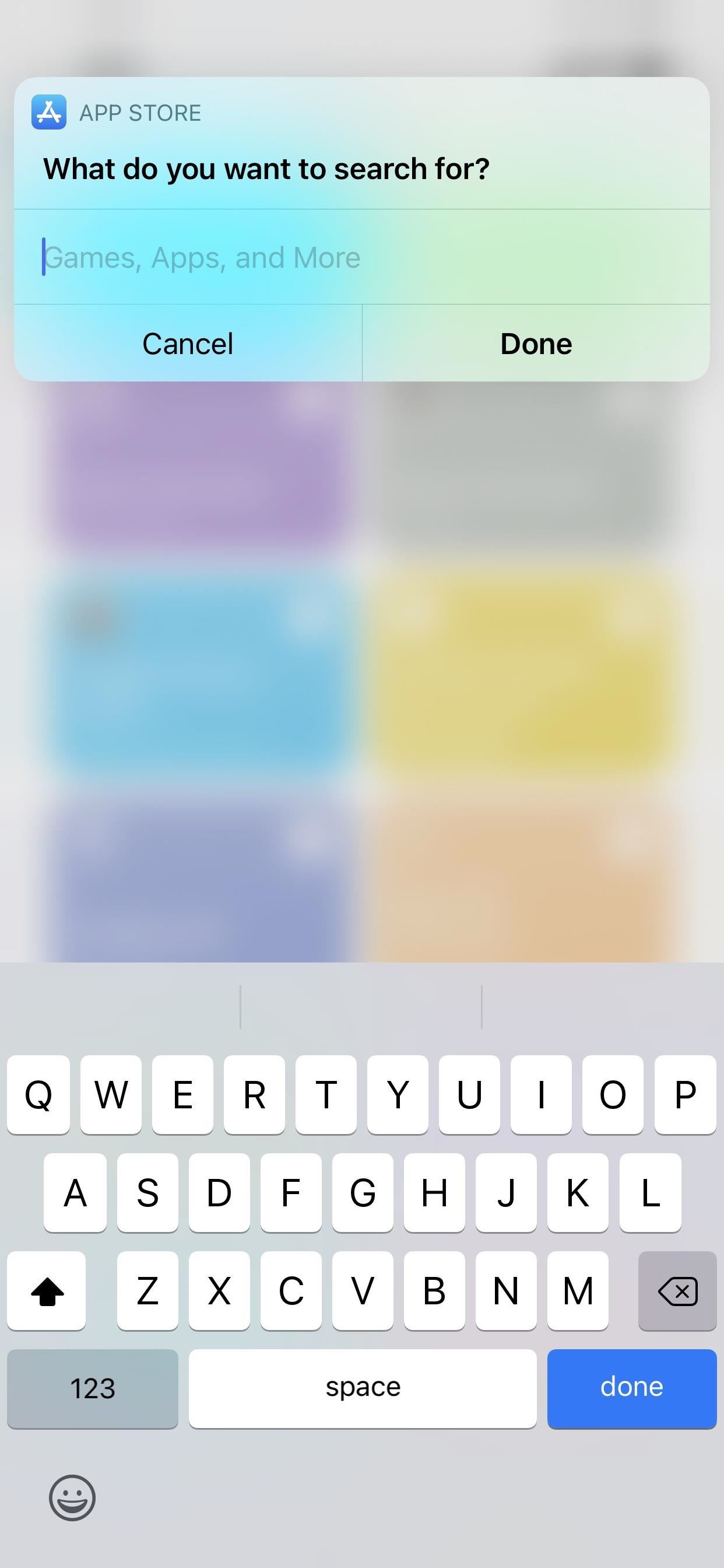The width and height of the screenshot is (724, 1568).
Task: Tap the backspace key
Action: coord(677,1290)
